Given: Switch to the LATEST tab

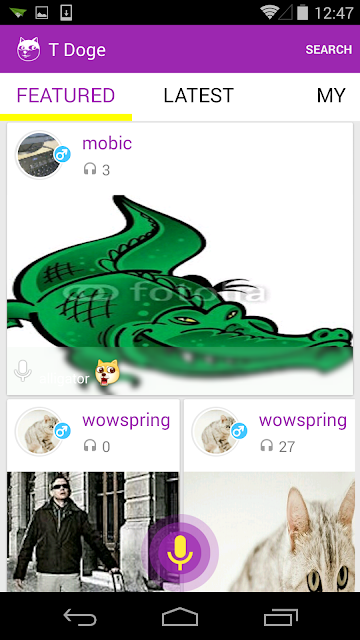Looking at the screenshot, I should point(198,96).
